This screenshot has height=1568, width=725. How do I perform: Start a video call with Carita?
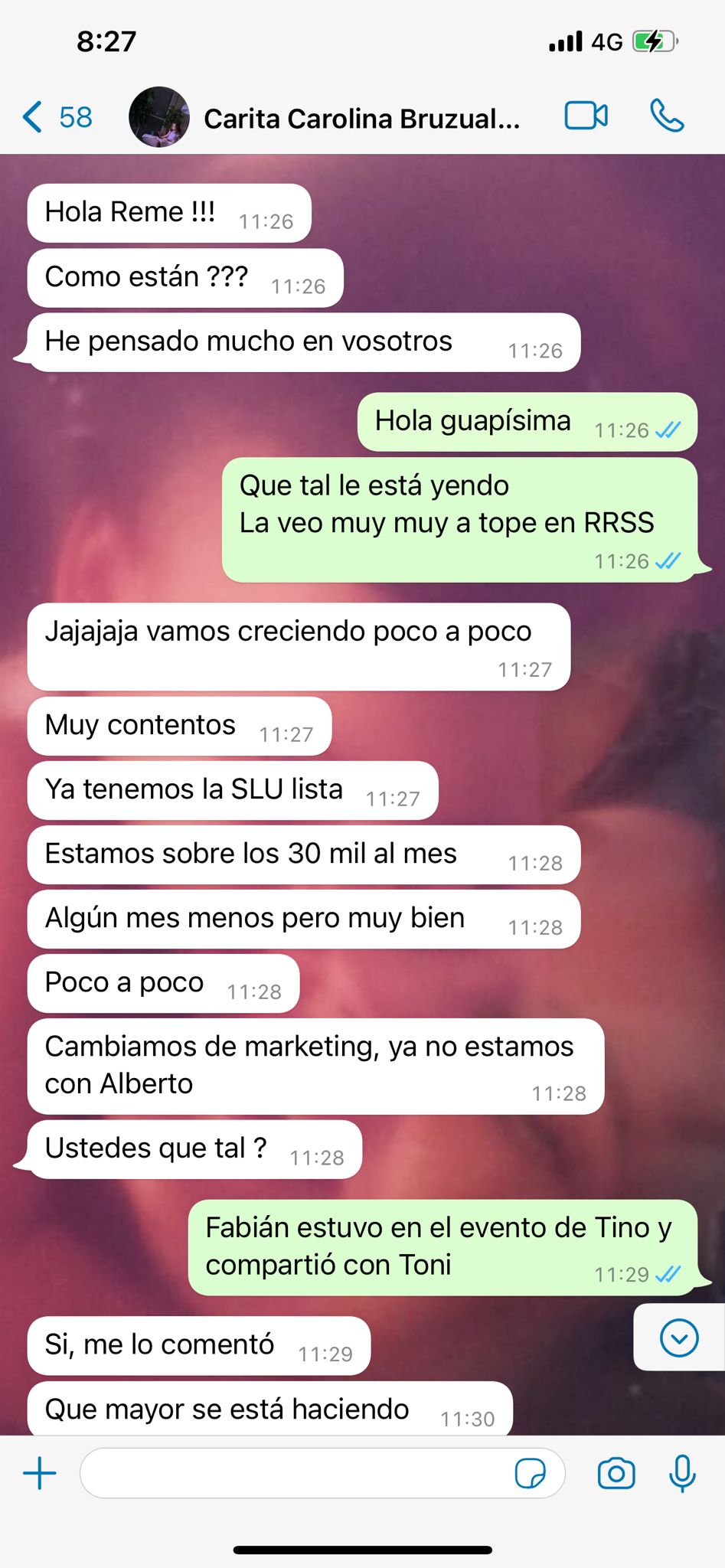tap(586, 116)
